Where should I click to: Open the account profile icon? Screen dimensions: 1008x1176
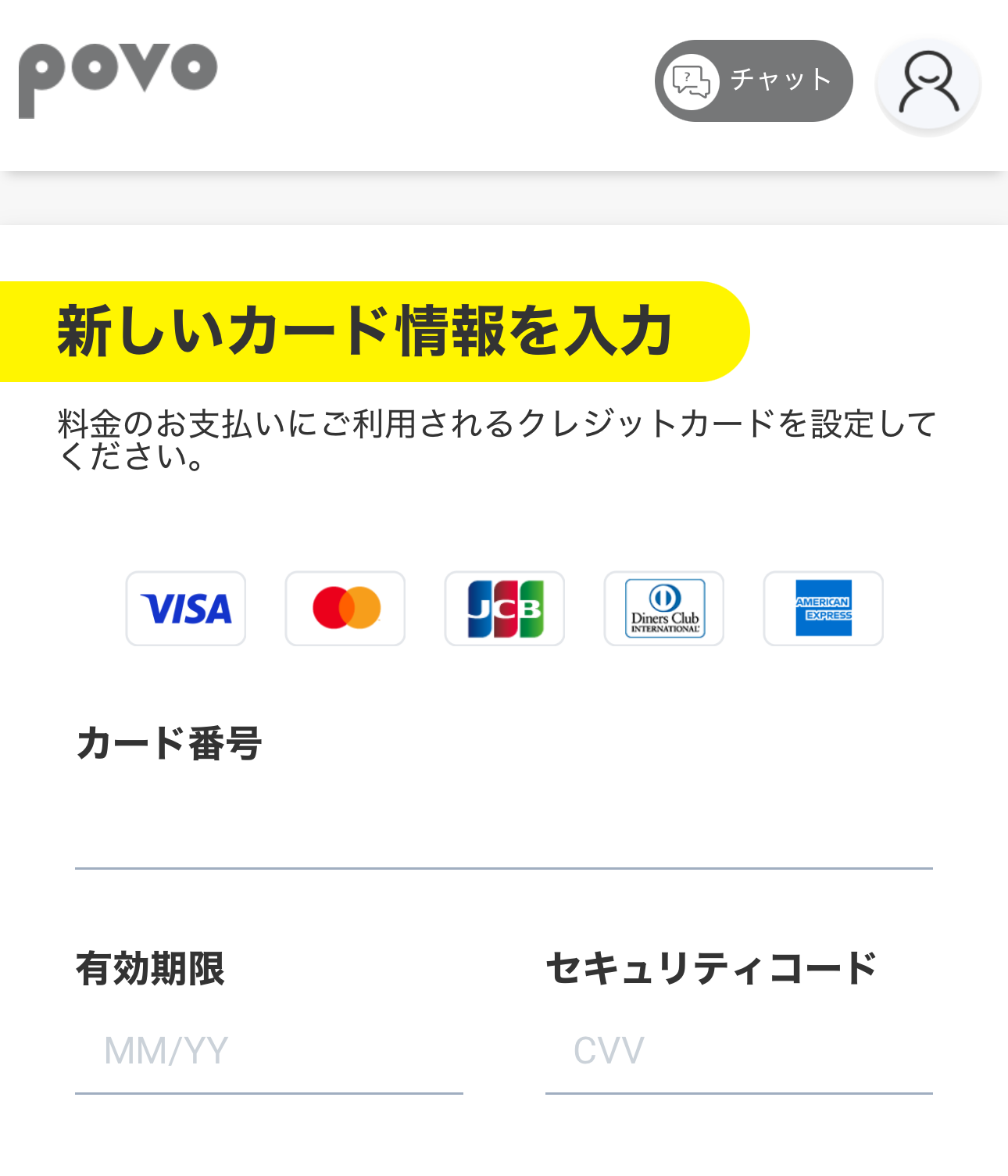click(928, 84)
